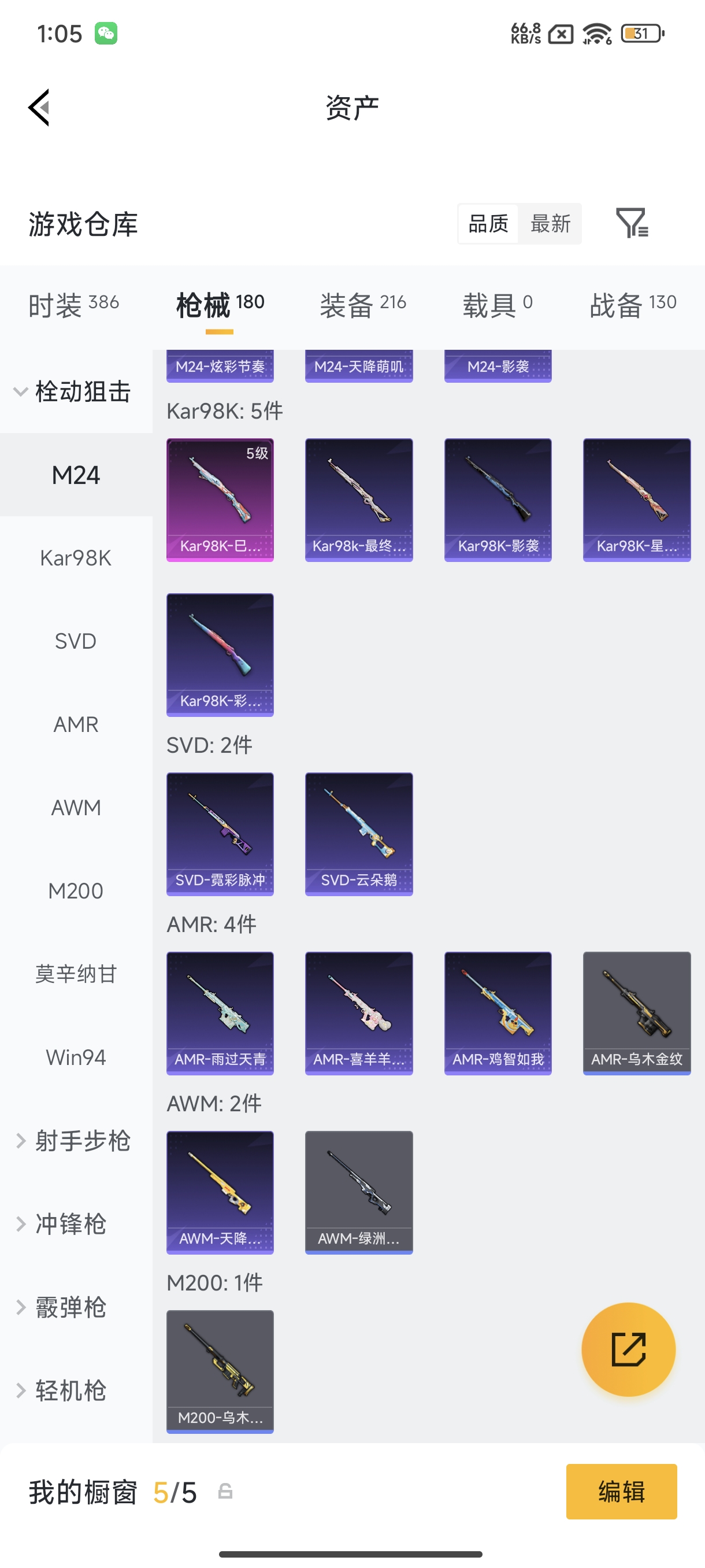Open the SVD-云朵鹅 skin tile

(x=358, y=833)
